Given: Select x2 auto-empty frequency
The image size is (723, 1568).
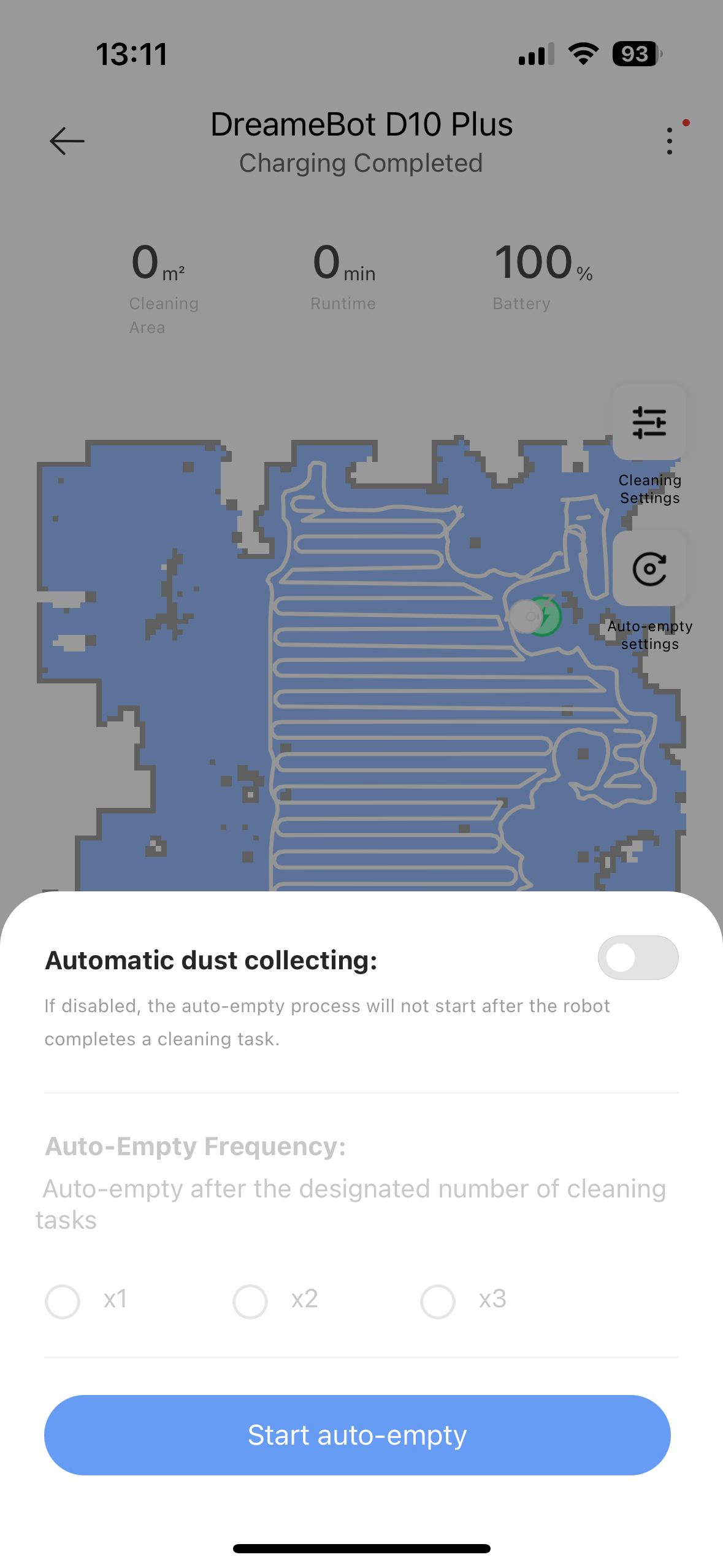Looking at the screenshot, I should pos(250,1301).
